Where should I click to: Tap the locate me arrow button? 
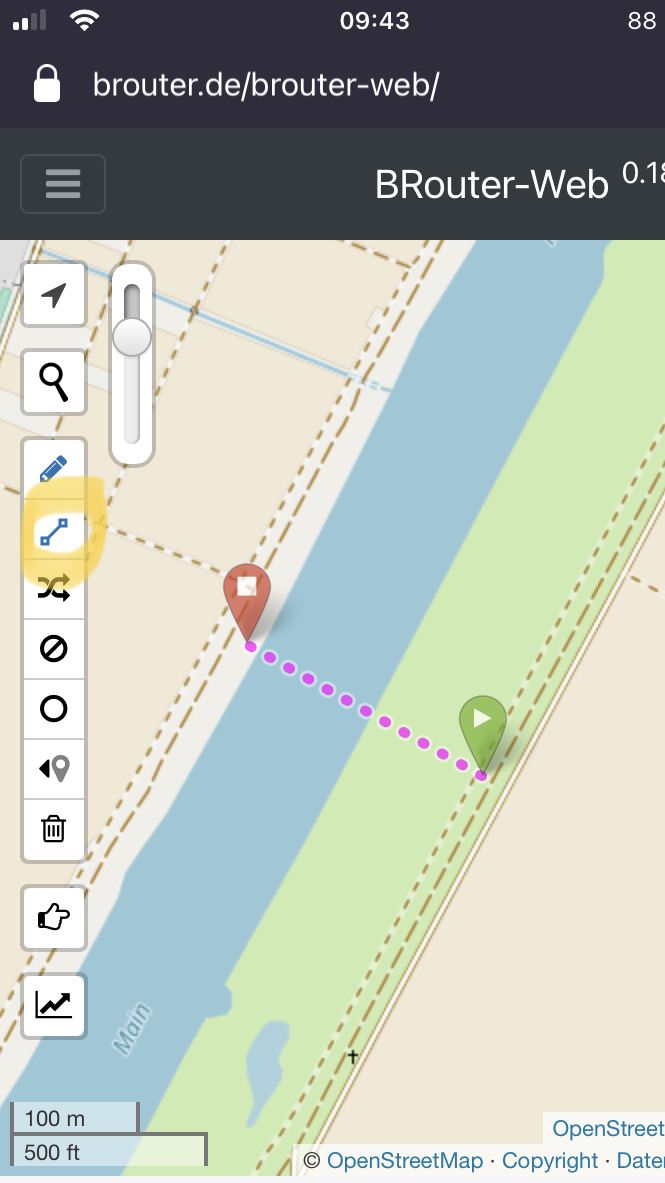pyautogui.click(x=54, y=295)
